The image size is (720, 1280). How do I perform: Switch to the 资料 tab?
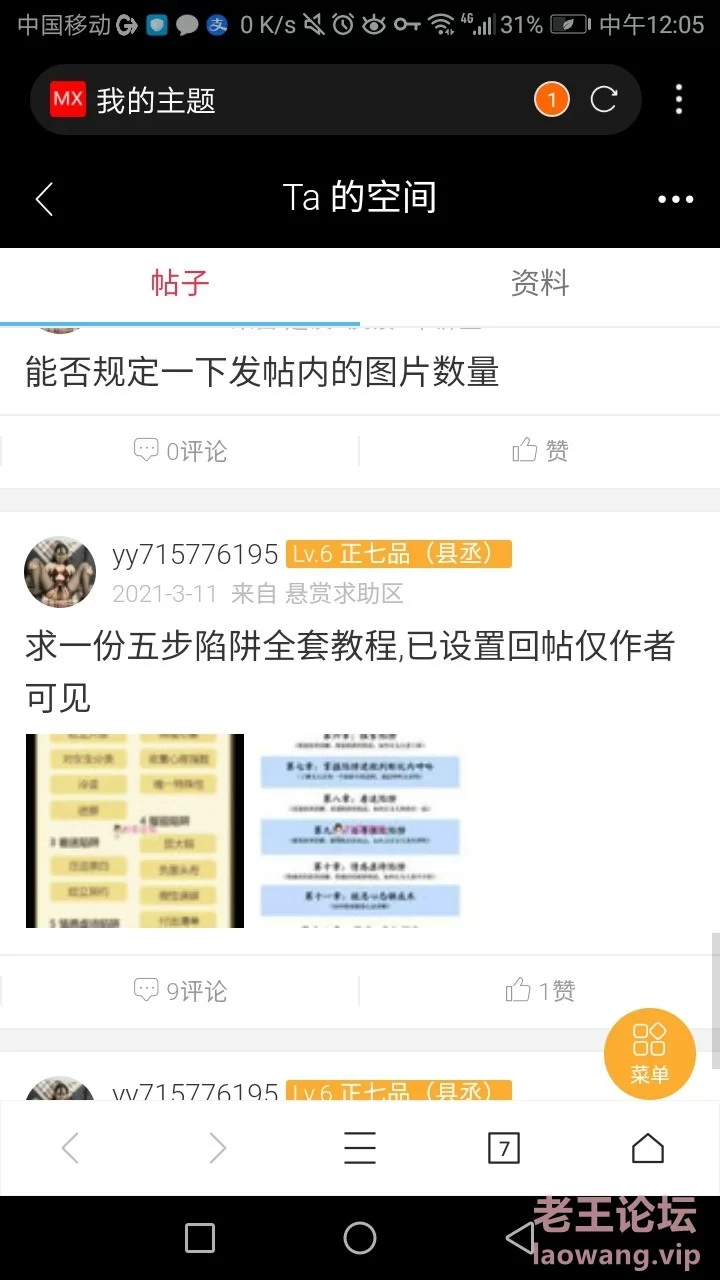[x=540, y=284]
